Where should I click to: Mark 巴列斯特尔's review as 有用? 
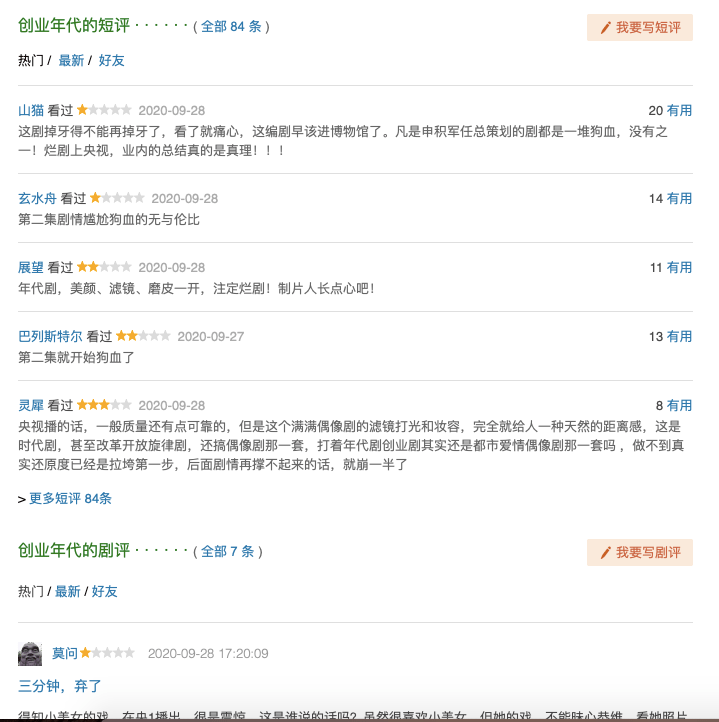(679, 336)
